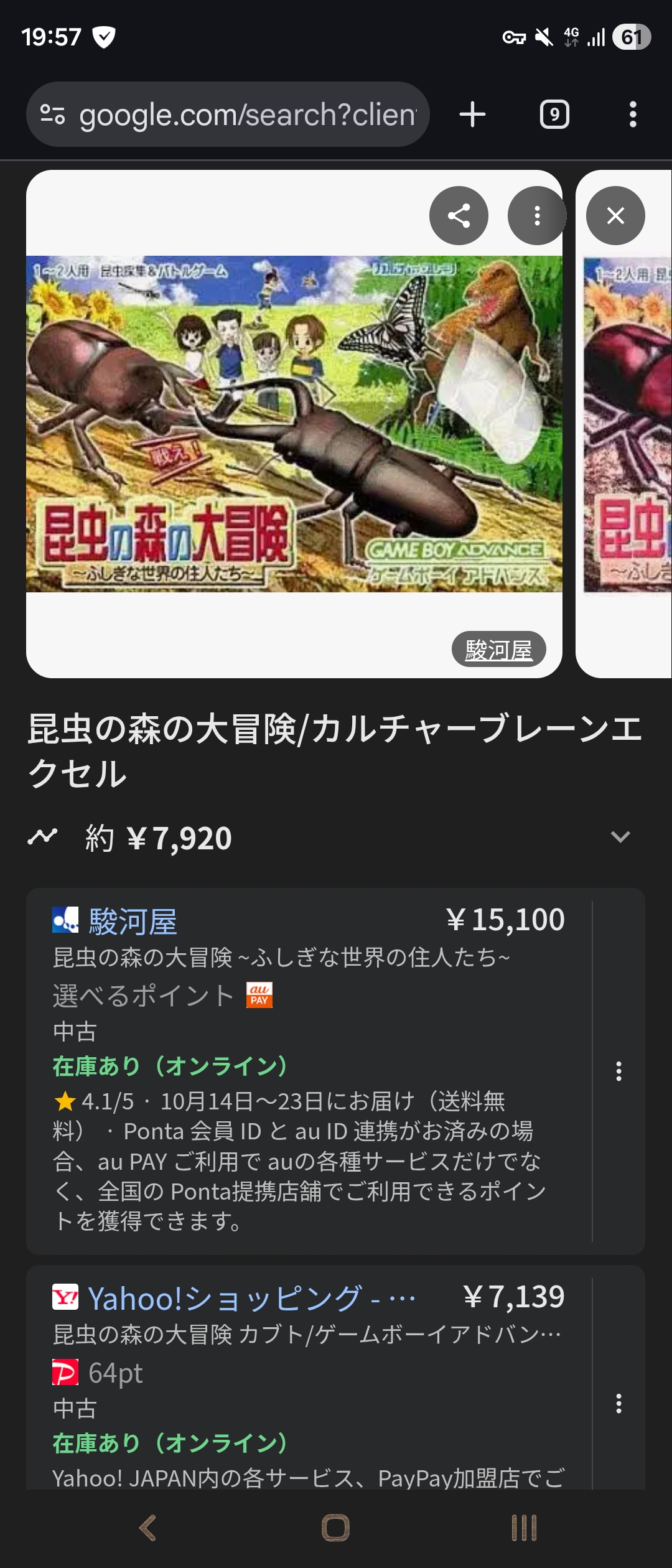Viewport: 672px width, 1568px height.
Task: Open the 駿河屋 source link on the image
Action: [x=498, y=650]
